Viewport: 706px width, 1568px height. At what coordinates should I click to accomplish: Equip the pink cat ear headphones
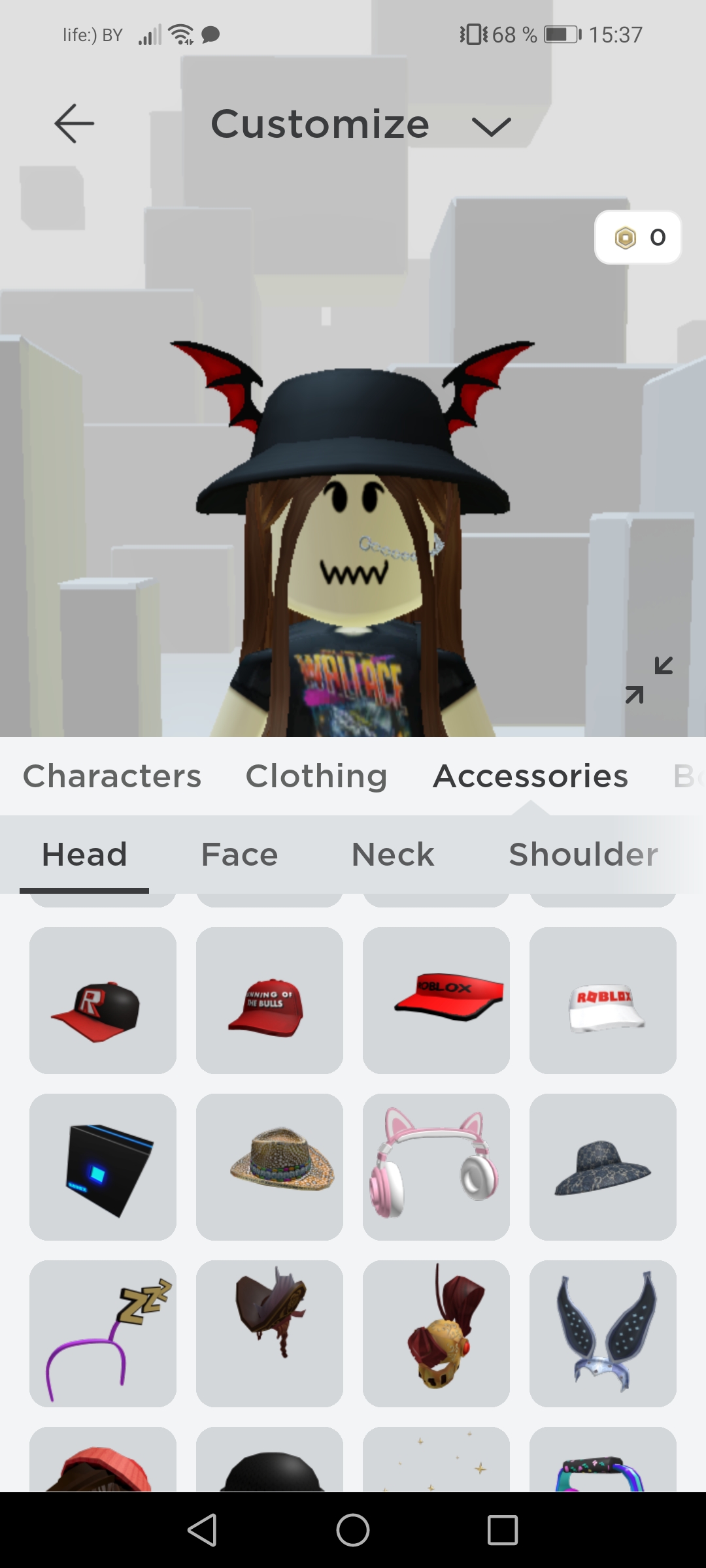pyautogui.click(x=436, y=1167)
